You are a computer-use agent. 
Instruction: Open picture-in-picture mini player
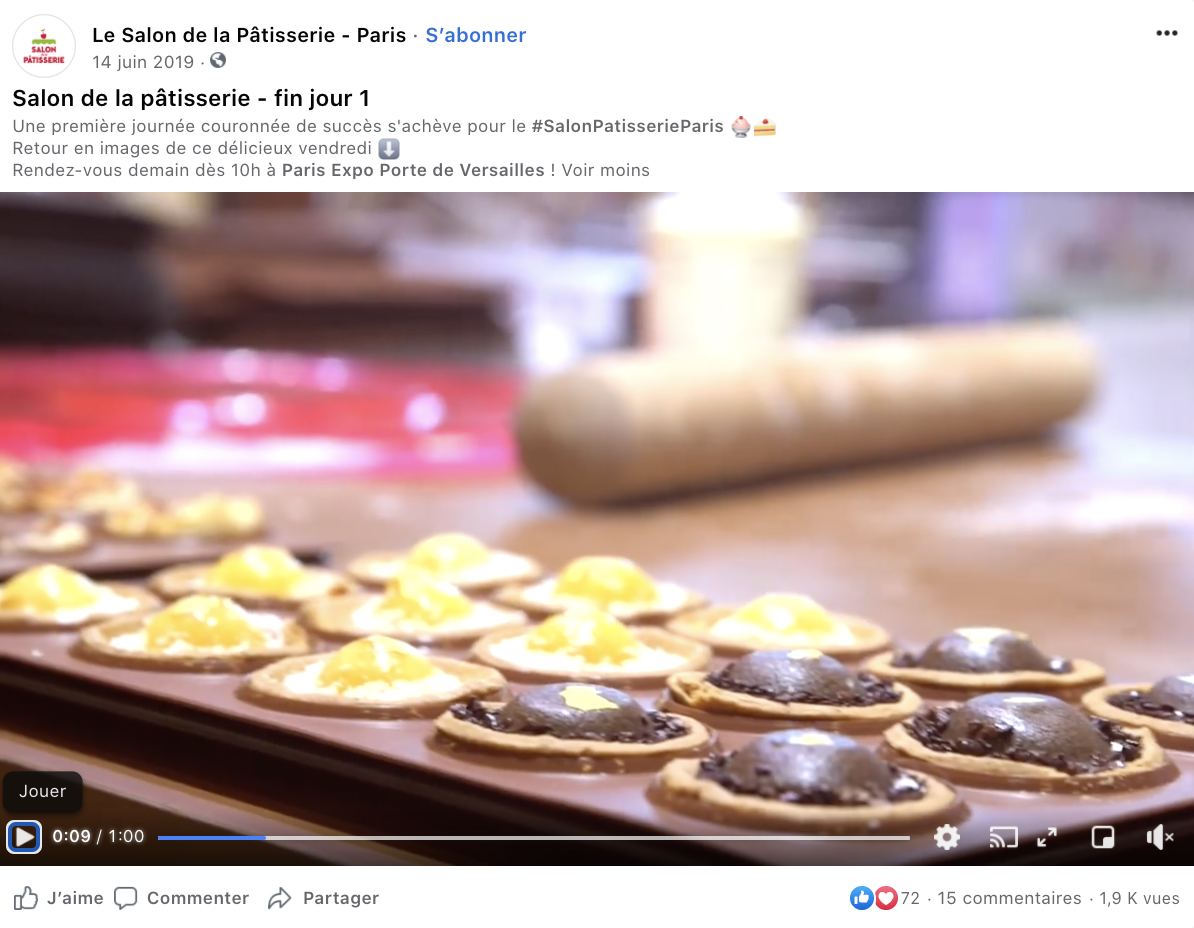click(x=1102, y=837)
